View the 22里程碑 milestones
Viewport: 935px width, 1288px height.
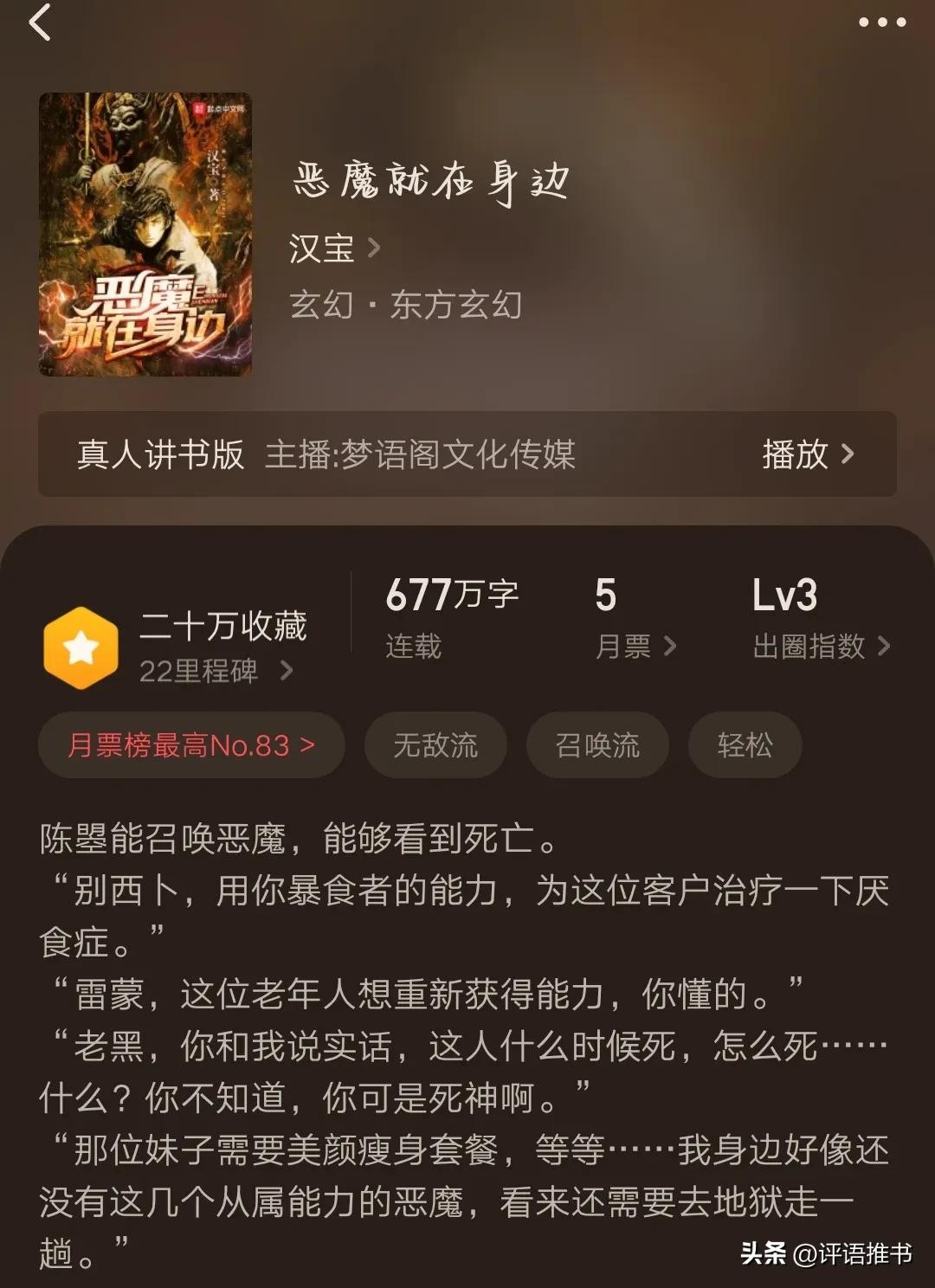click(x=216, y=671)
